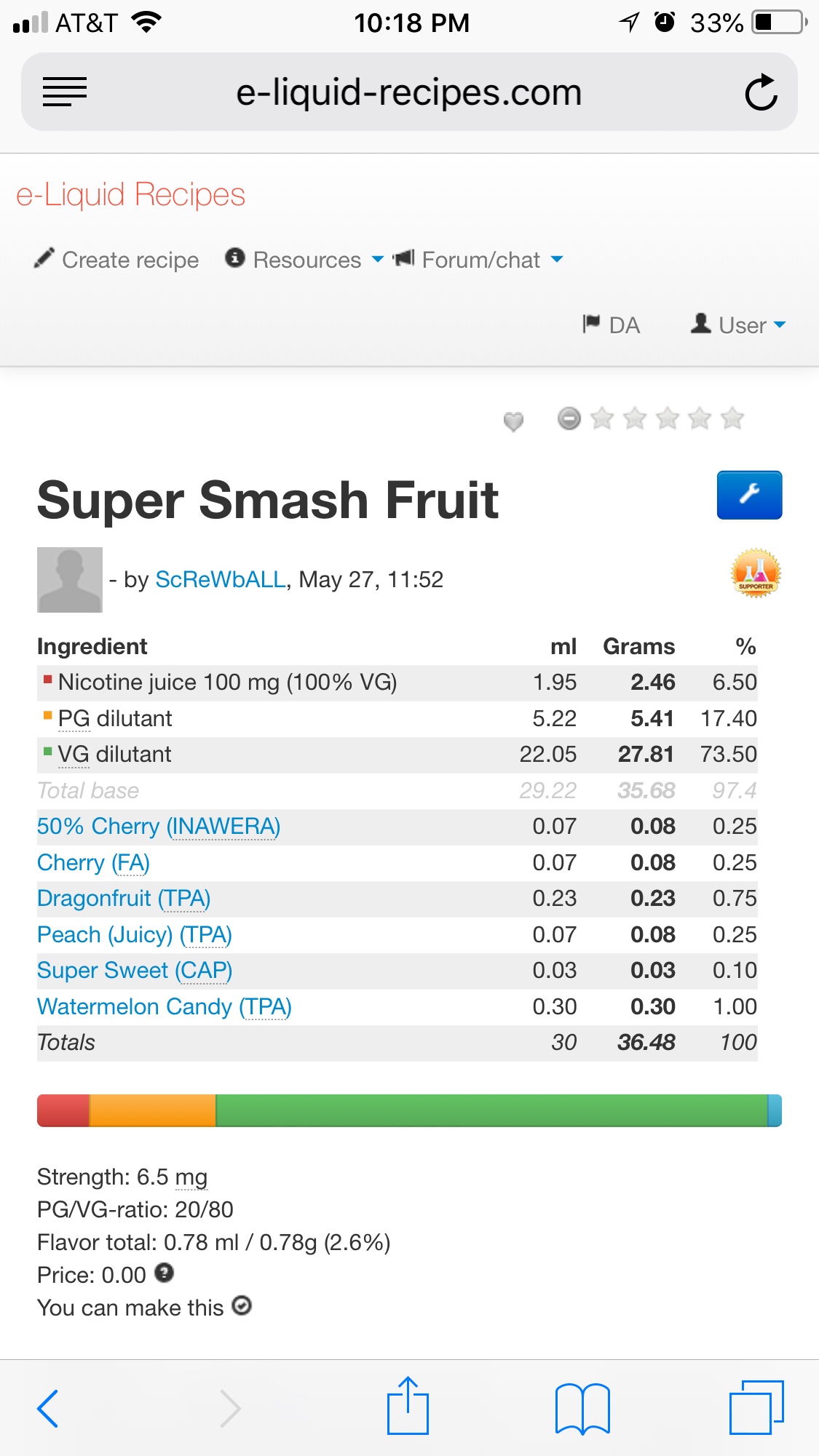819x1456 pixels.
Task: Open 50% Cherry (INAWERA) flavor
Action: [x=159, y=827]
